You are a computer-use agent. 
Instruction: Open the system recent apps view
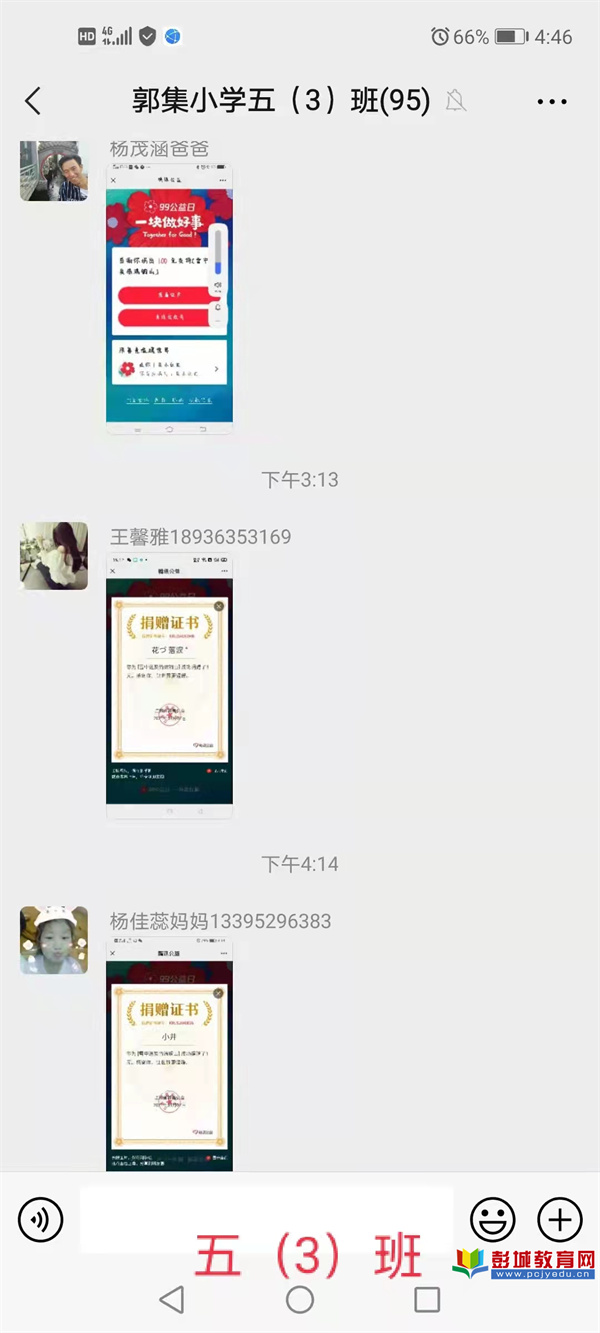pyautogui.click(x=427, y=1299)
